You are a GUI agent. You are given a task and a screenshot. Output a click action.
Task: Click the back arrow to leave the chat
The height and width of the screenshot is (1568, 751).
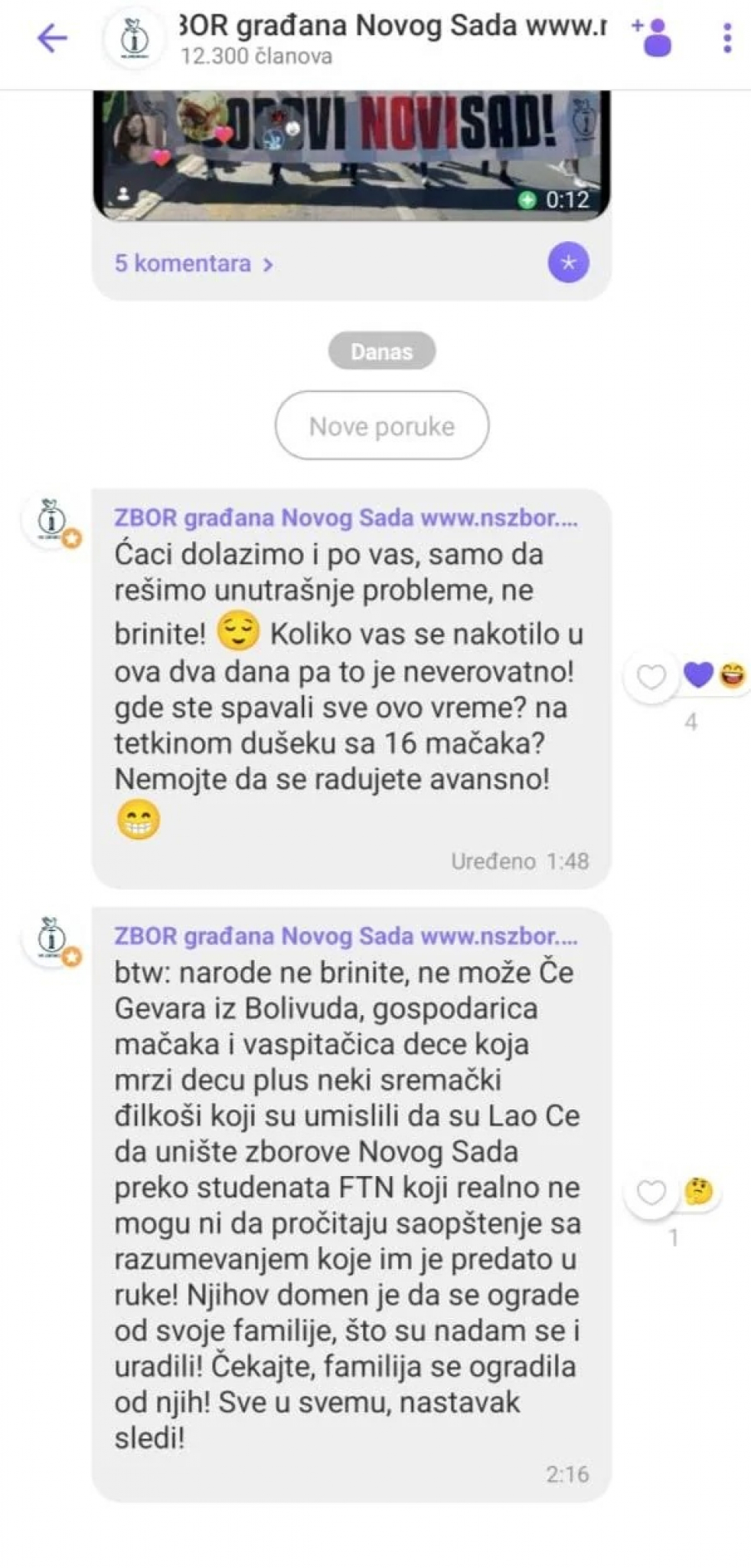[x=51, y=38]
